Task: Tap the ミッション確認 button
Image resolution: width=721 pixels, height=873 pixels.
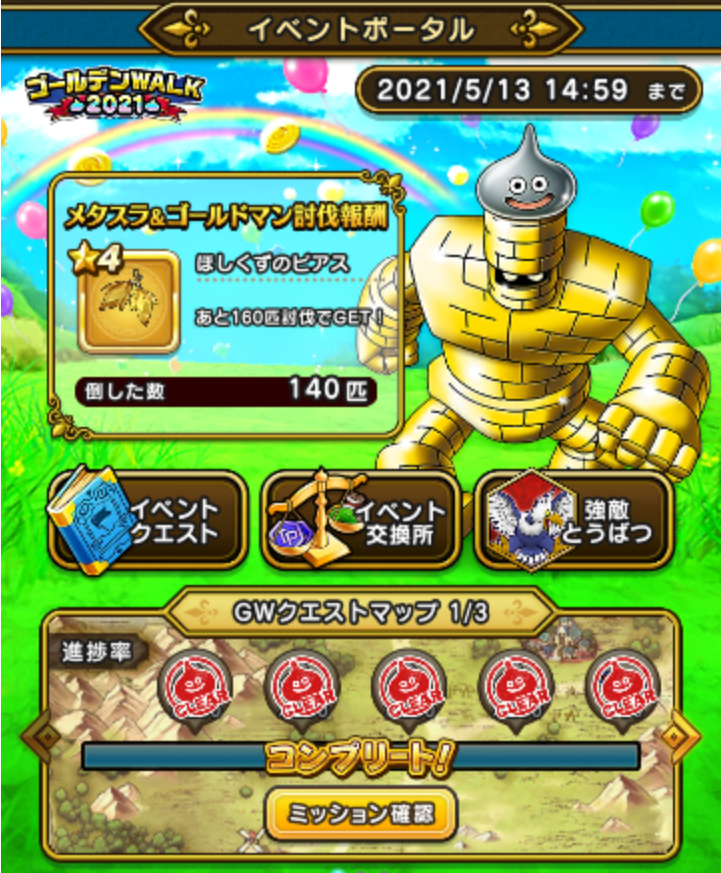Action: (361, 814)
